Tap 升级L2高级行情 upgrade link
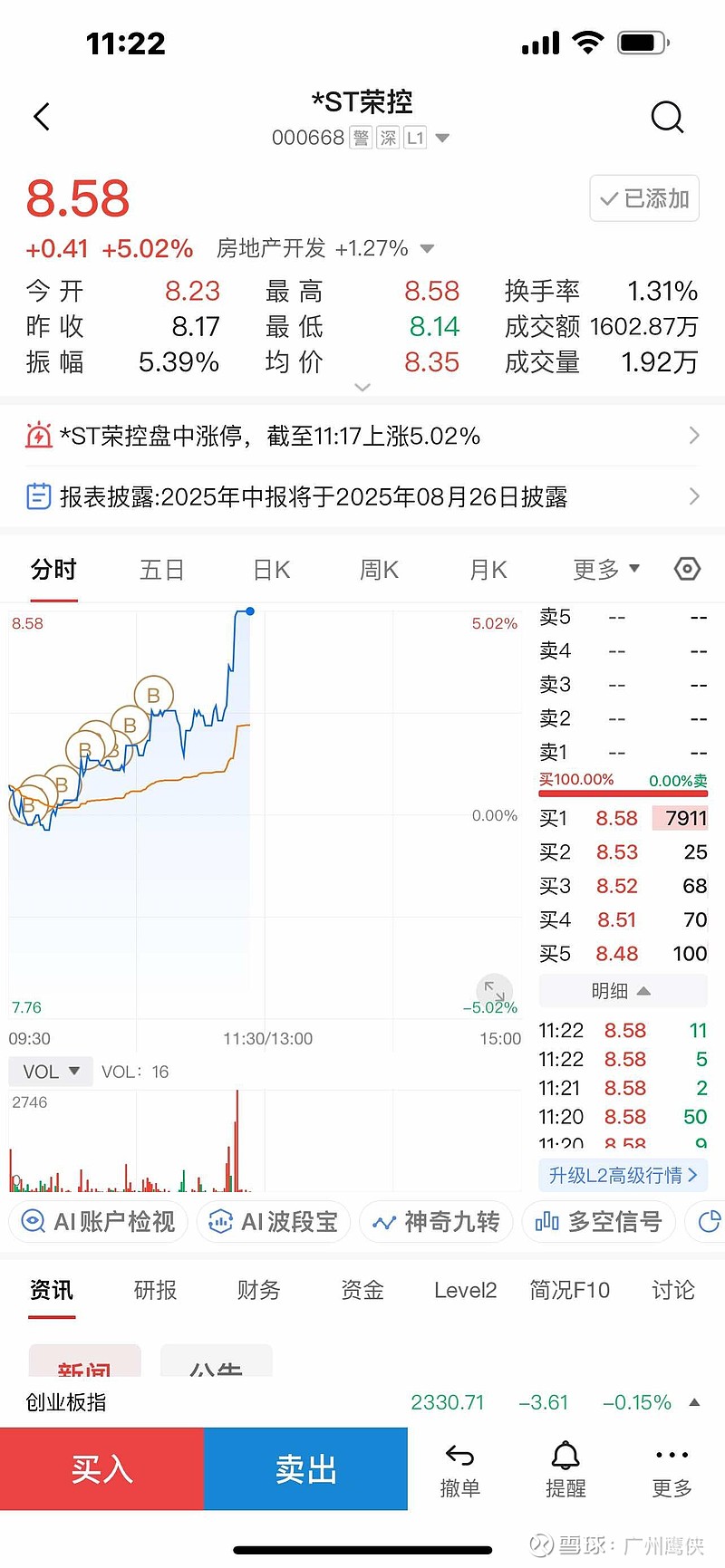725x1568 pixels. [623, 1175]
